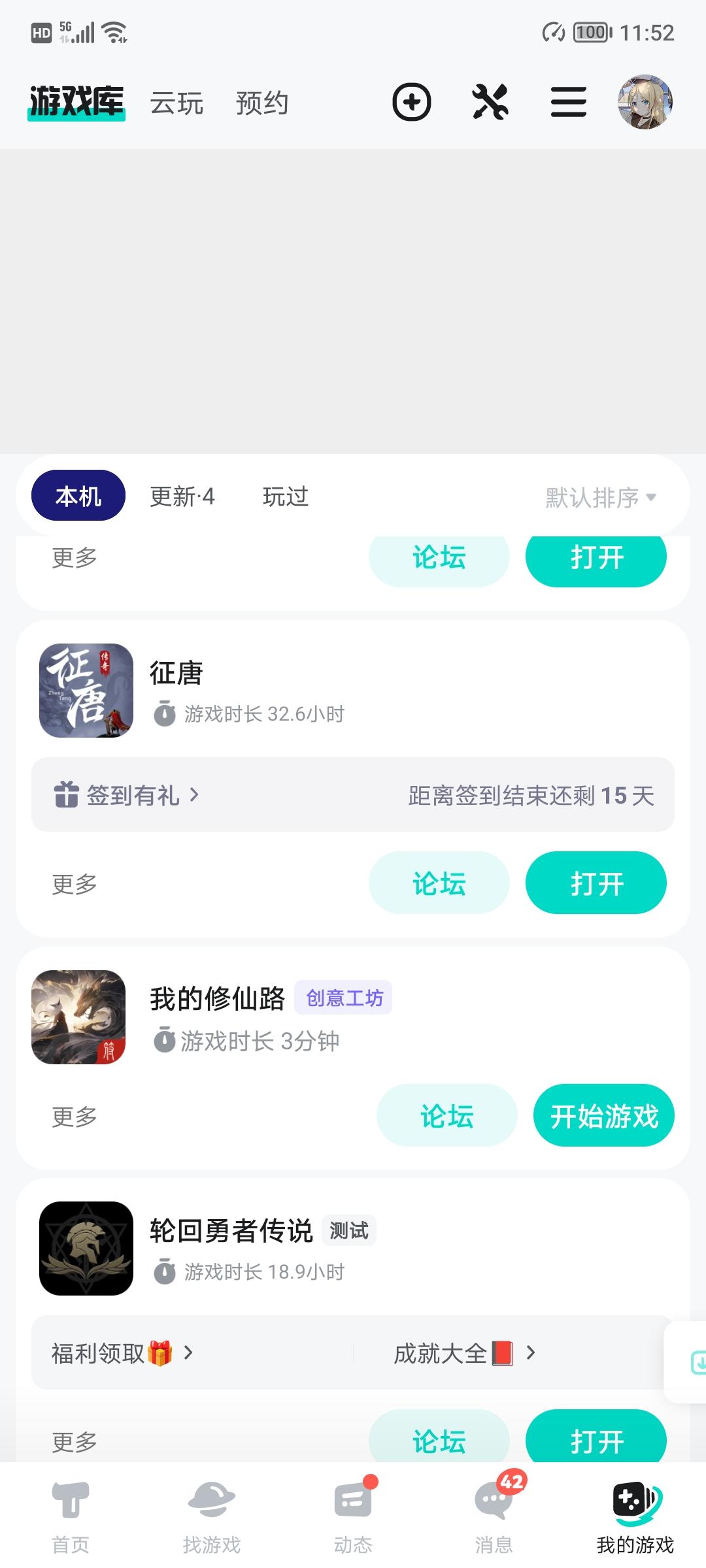The width and height of the screenshot is (706, 1568).
Task: Open the 论坛 button under 征唐
Action: point(438,883)
